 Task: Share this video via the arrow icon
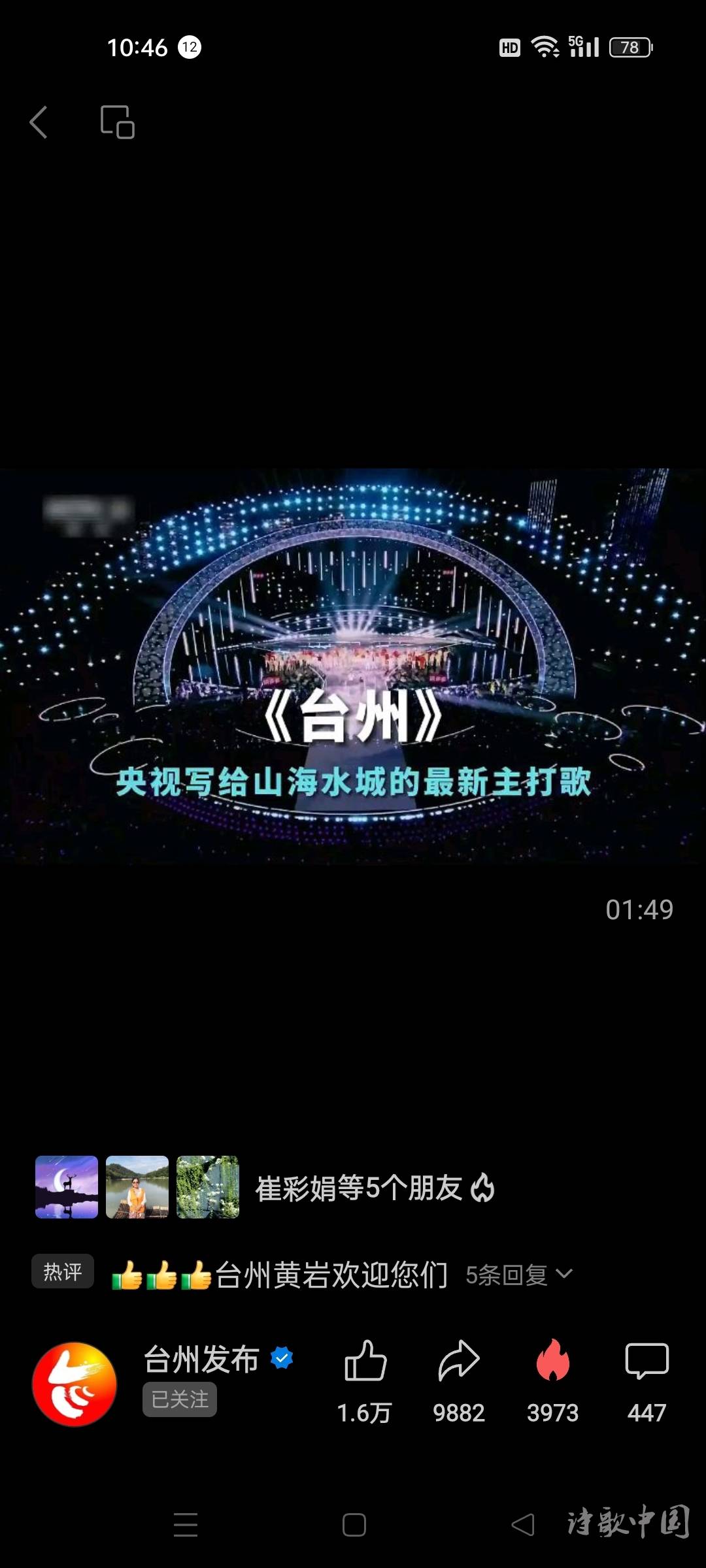(x=458, y=1362)
